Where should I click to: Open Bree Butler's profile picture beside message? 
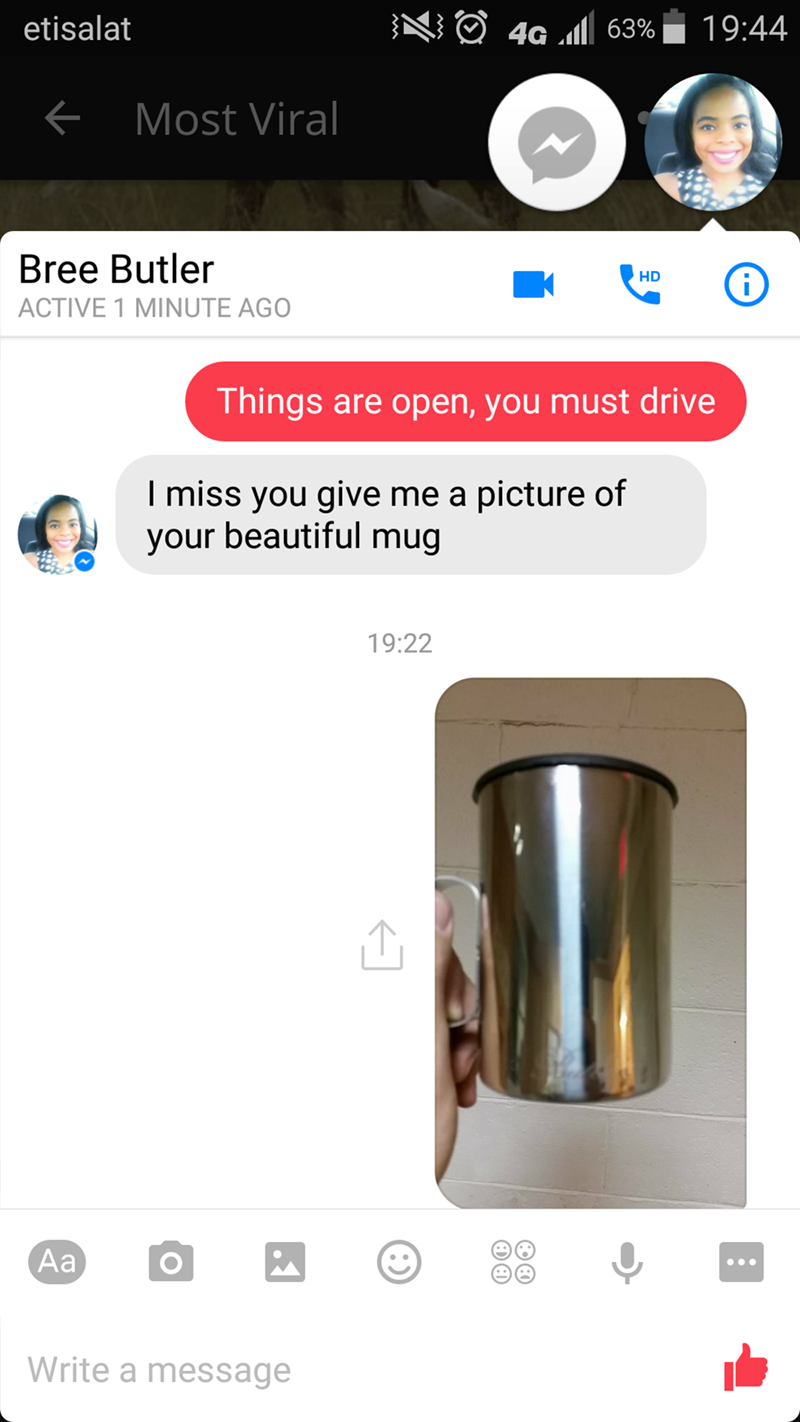click(58, 535)
